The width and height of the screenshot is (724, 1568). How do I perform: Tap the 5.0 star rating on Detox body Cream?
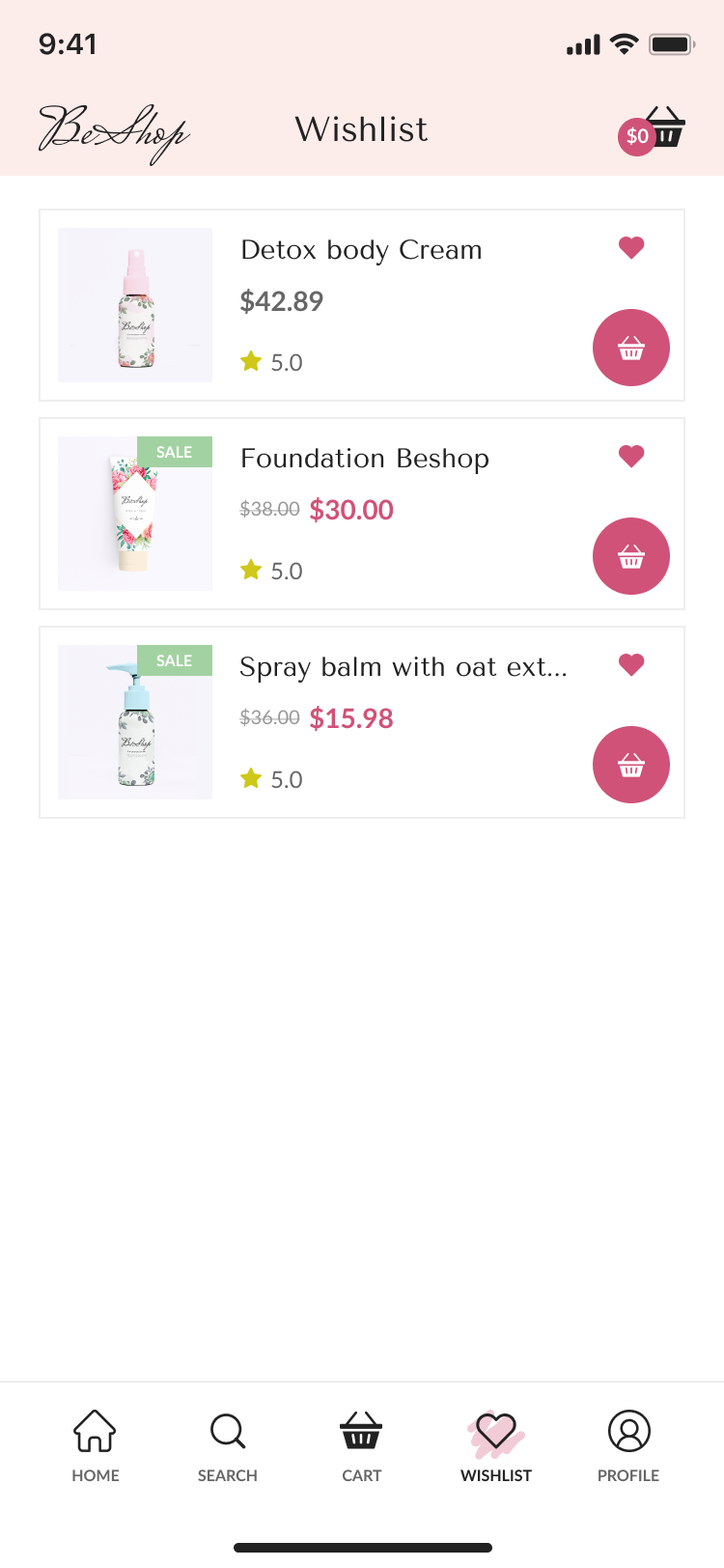pyautogui.click(x=271, y=361)
